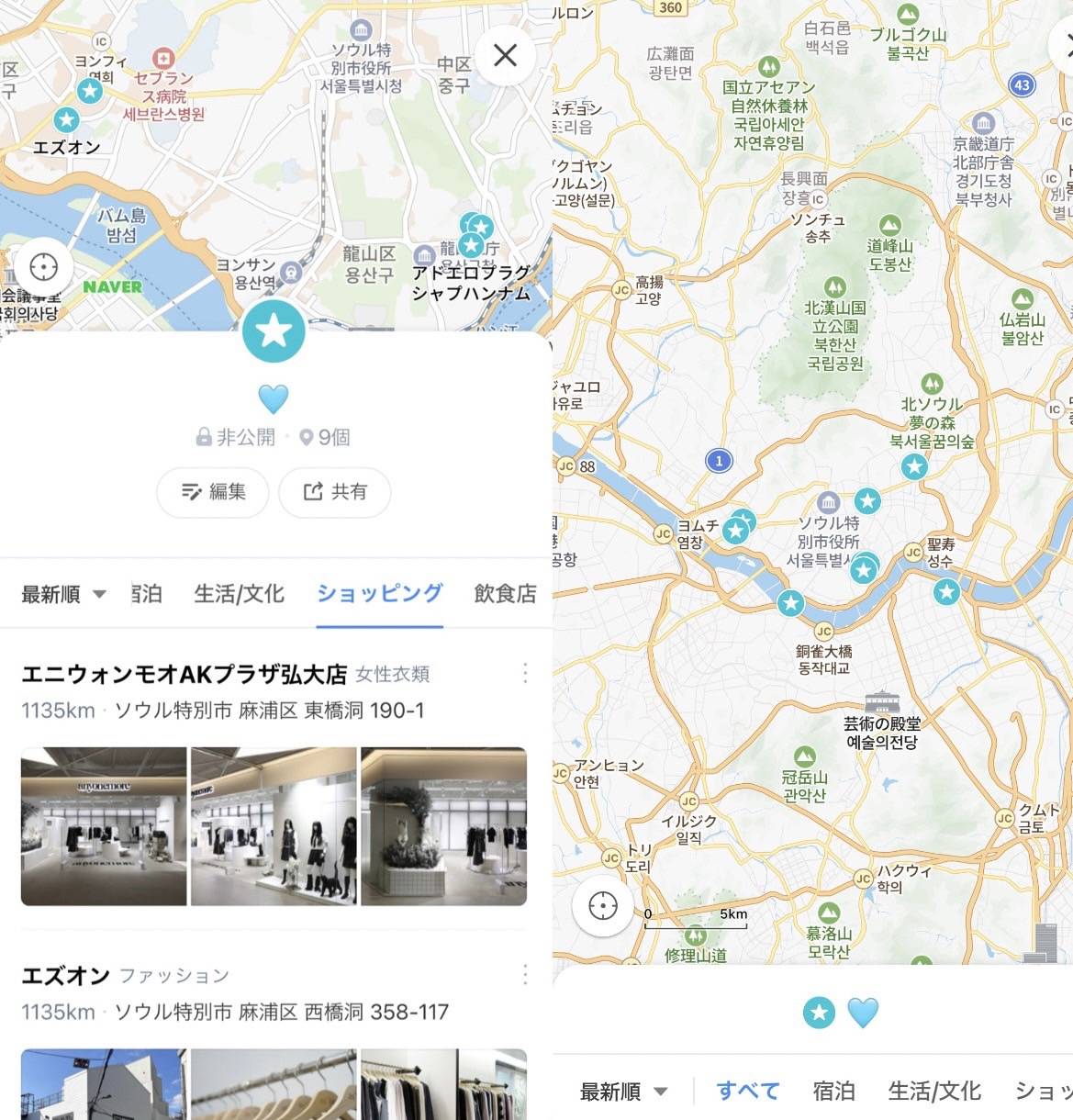
Task: Tap the star marker at アドエロプラグシャプハンナム
Action: [471, 245]
